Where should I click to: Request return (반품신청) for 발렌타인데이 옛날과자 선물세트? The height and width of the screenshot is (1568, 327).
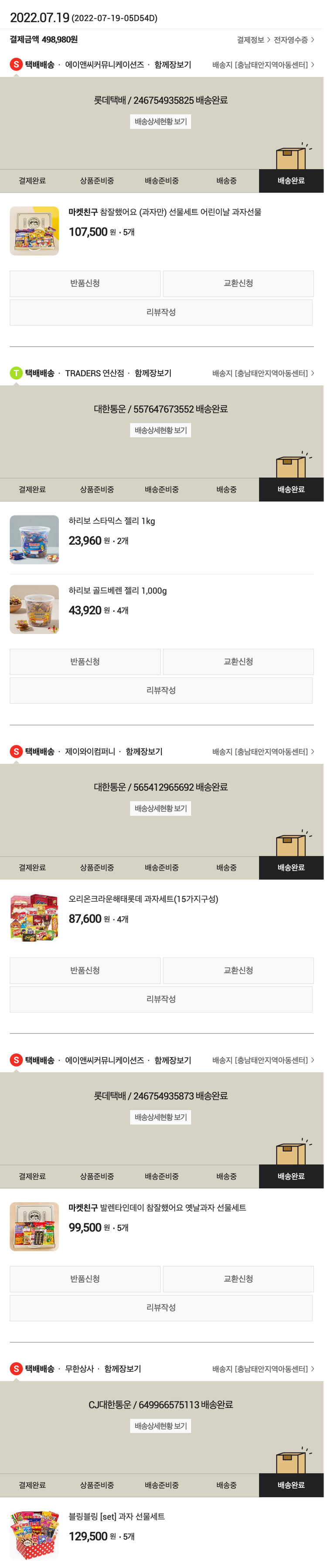pos(85,1279)
